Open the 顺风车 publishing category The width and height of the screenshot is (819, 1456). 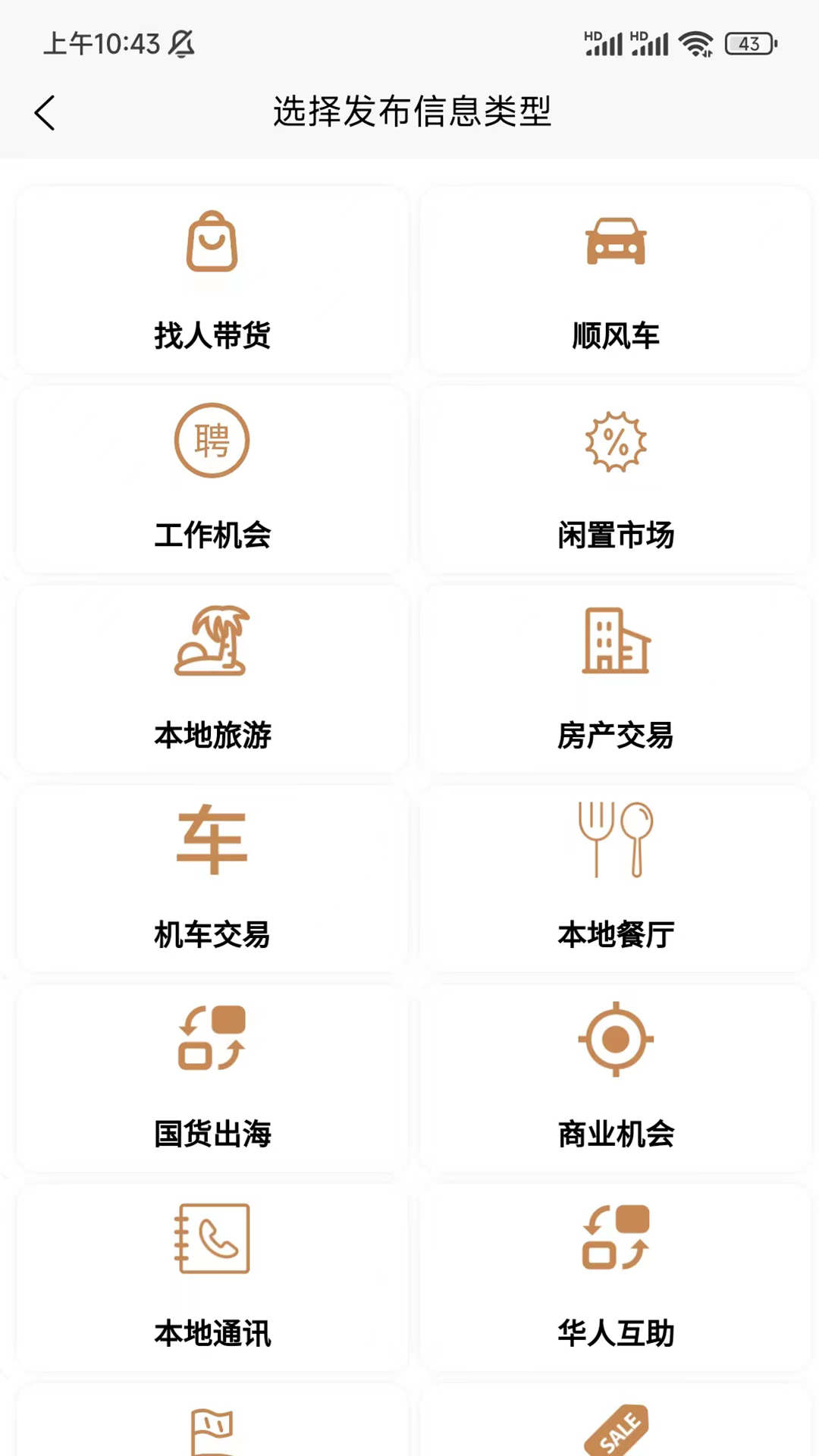(617, 277)
